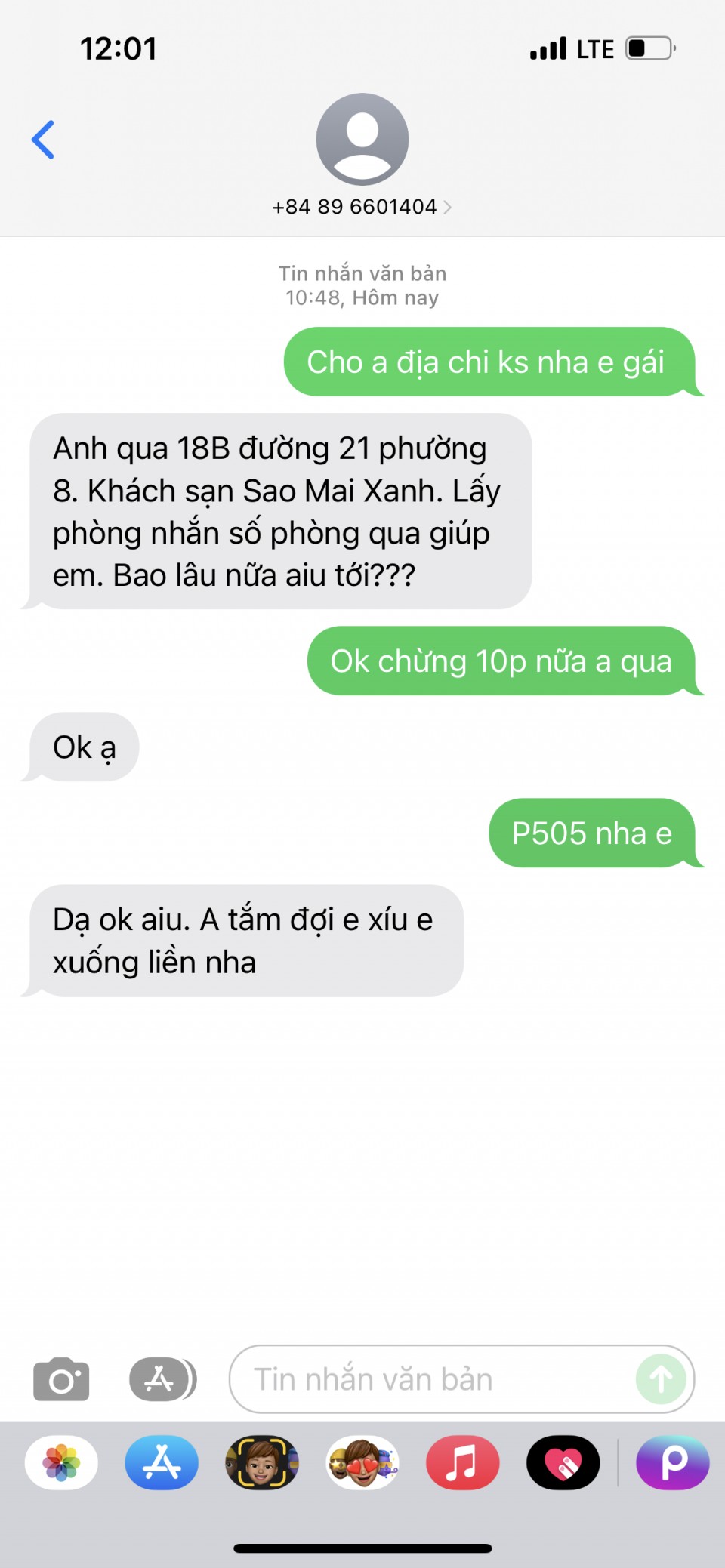Open the camera to attach a photo
This screenshot has width=725, height=1568.
pyautogui.click(x=61, y=1379)
